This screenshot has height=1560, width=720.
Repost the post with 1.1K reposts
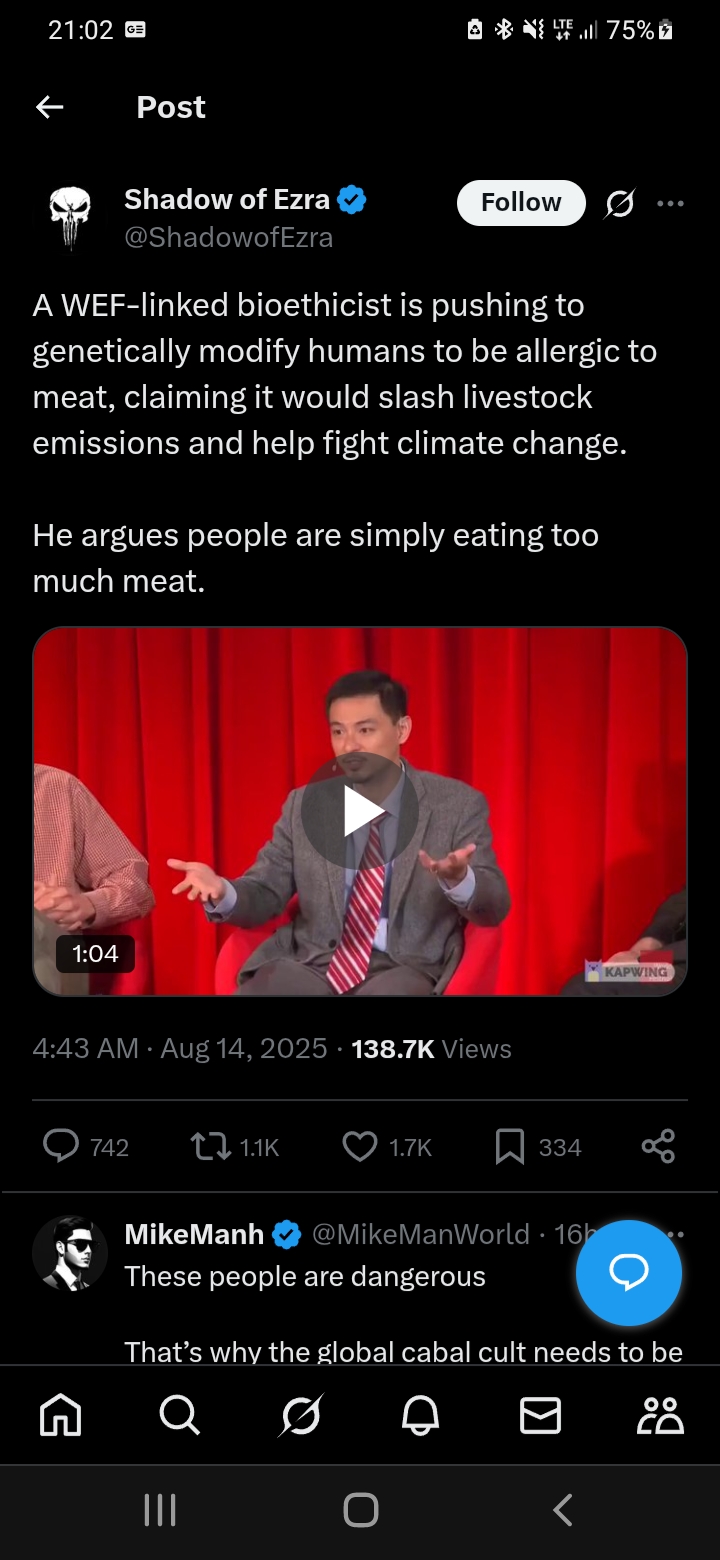tap(210, 1147)
